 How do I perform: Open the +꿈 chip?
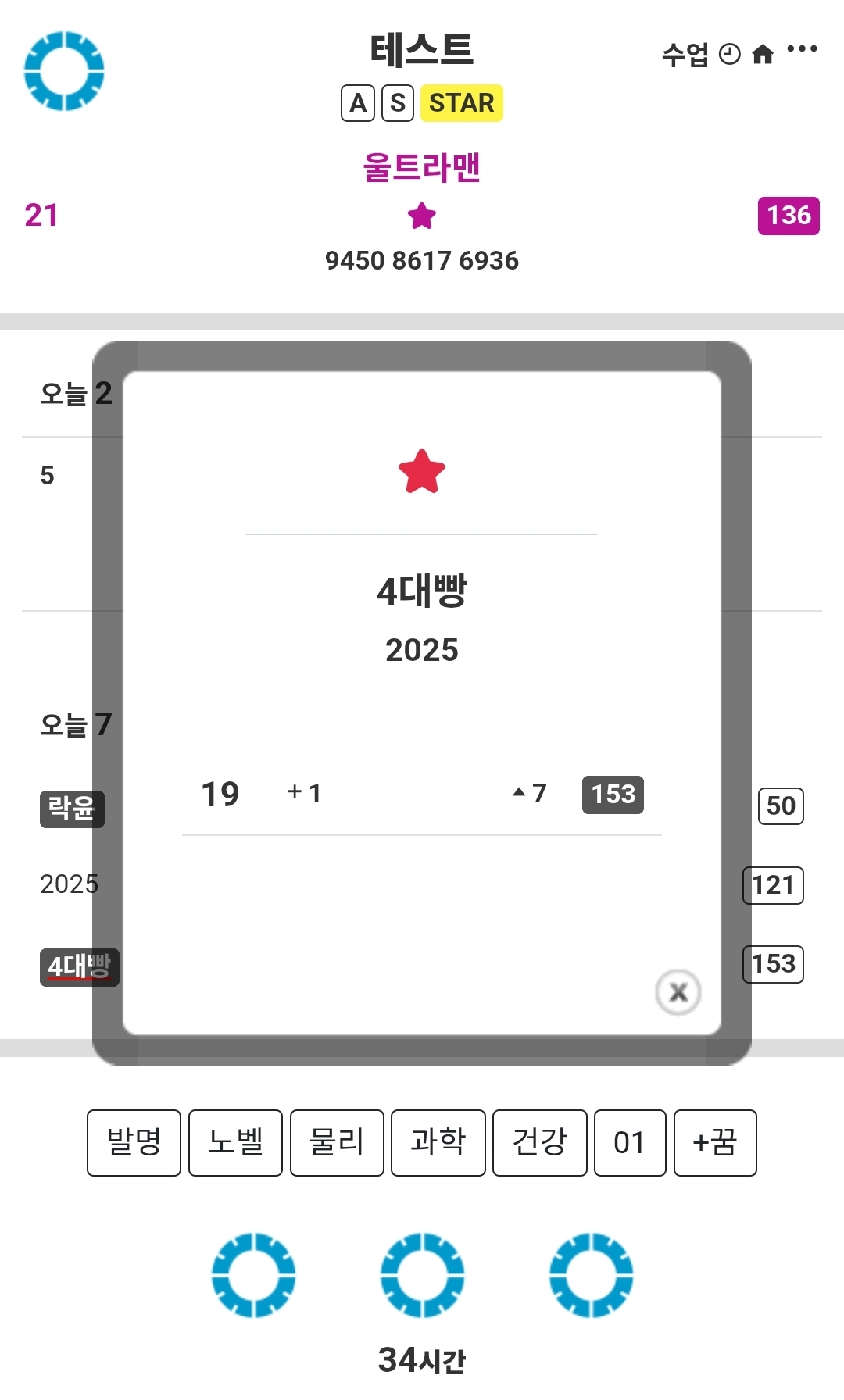click(x=715, y=1142)
